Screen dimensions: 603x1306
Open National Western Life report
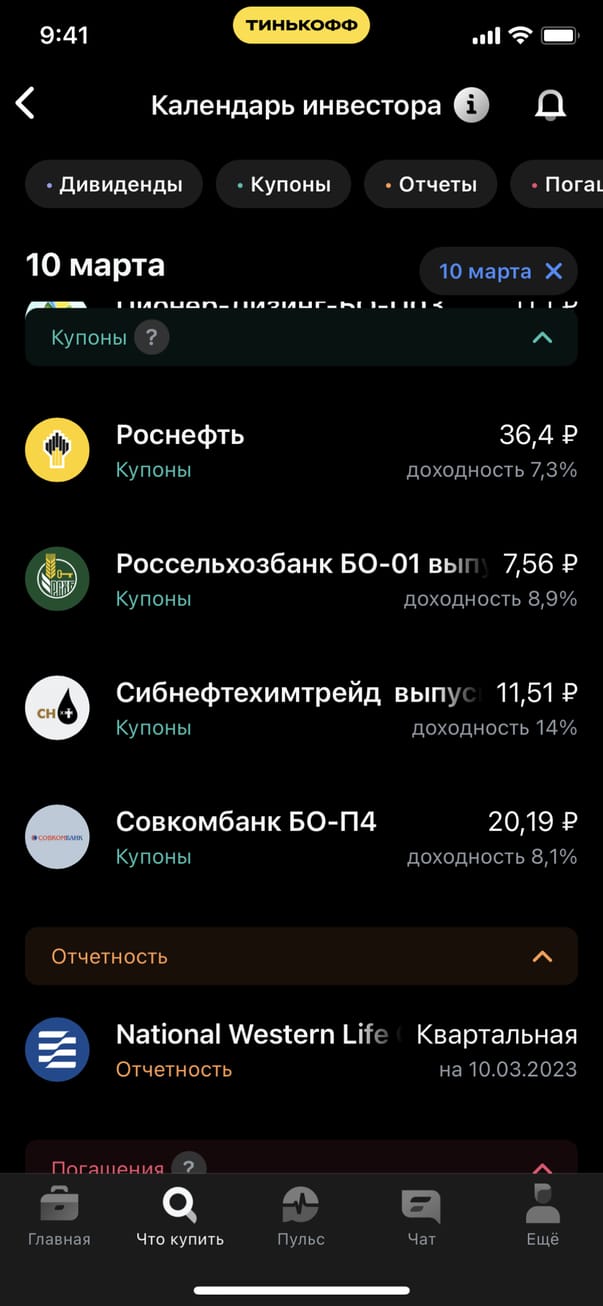coord(300,1050)
